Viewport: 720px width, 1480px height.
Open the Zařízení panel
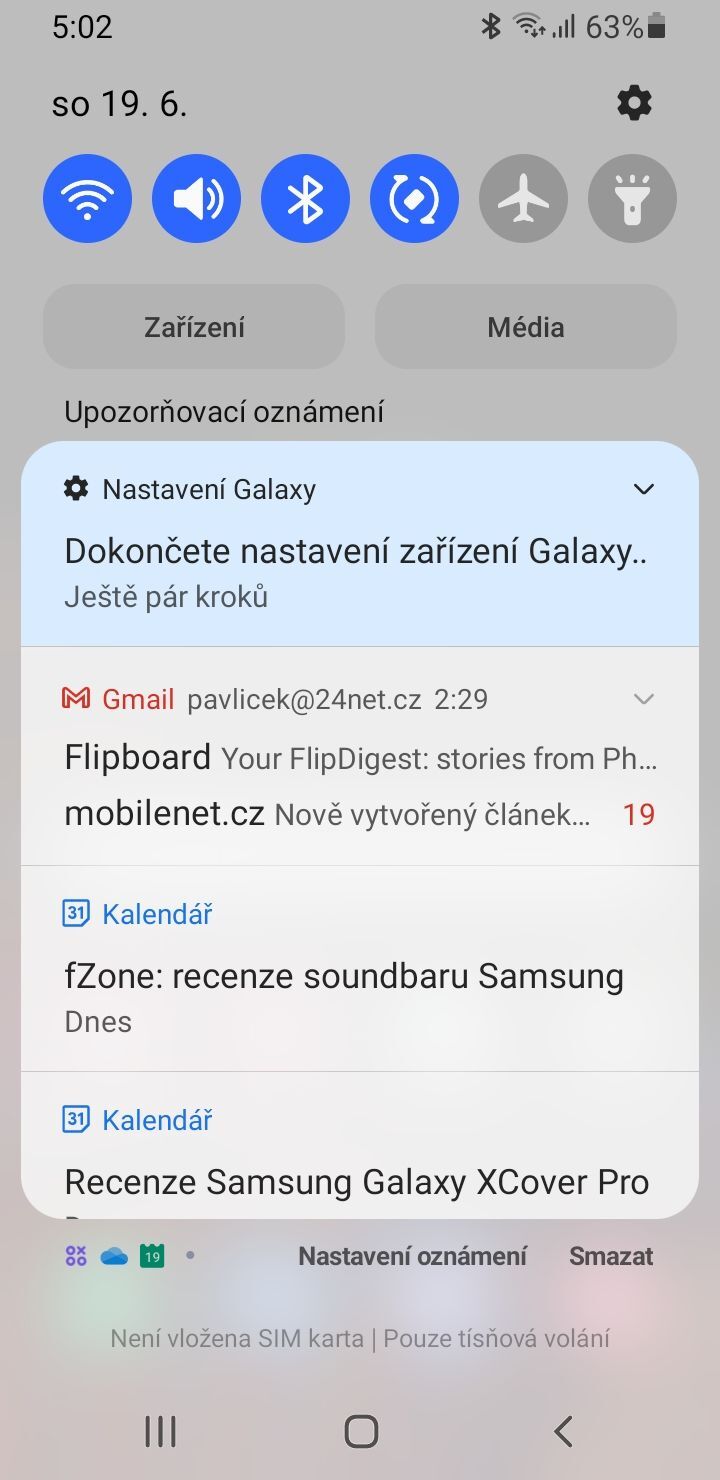pyautogui.click(x=193, y=326)
